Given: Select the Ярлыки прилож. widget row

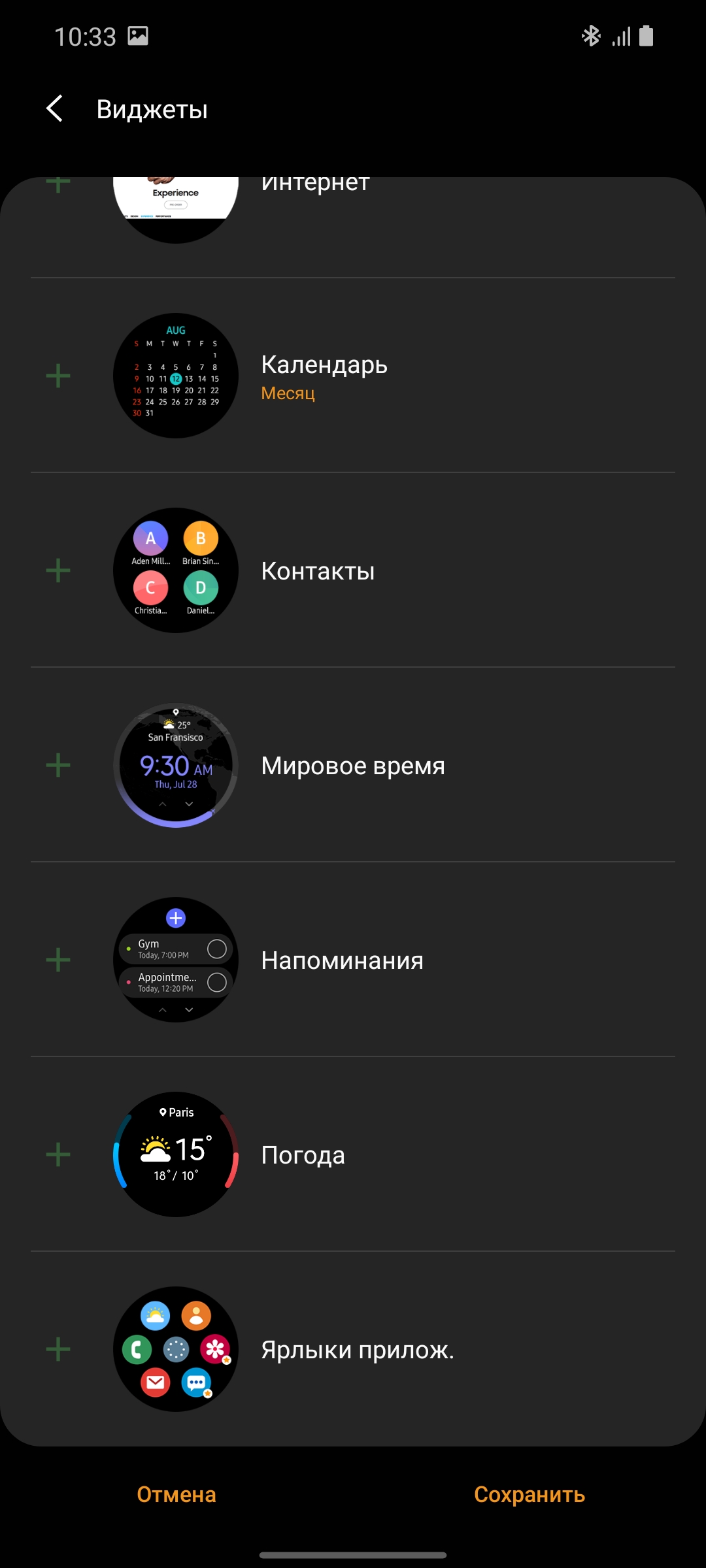Looking at the screenshot, I should (x=392, y=1349).
